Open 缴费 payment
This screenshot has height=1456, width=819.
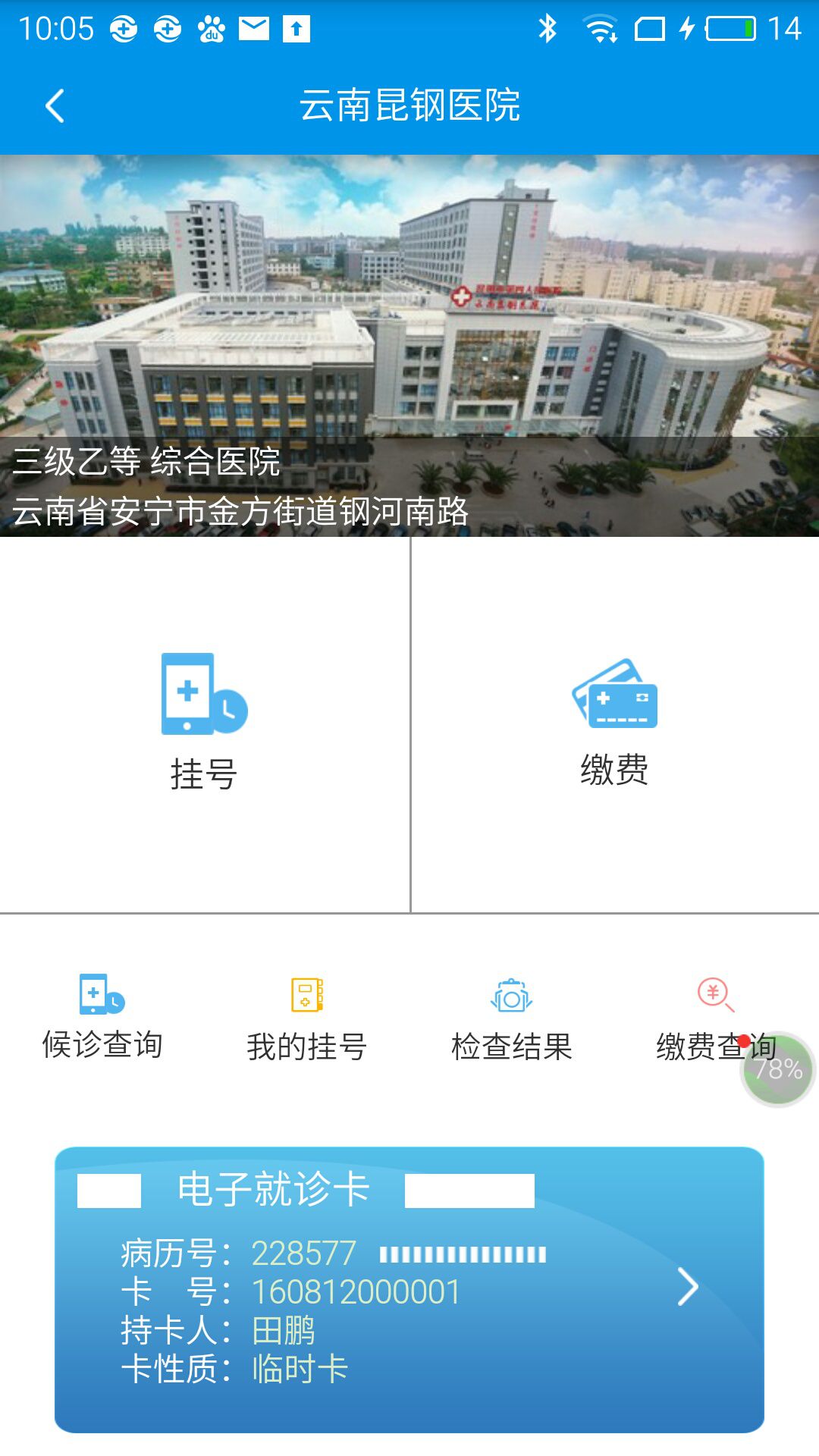click(x=614, y=723)
